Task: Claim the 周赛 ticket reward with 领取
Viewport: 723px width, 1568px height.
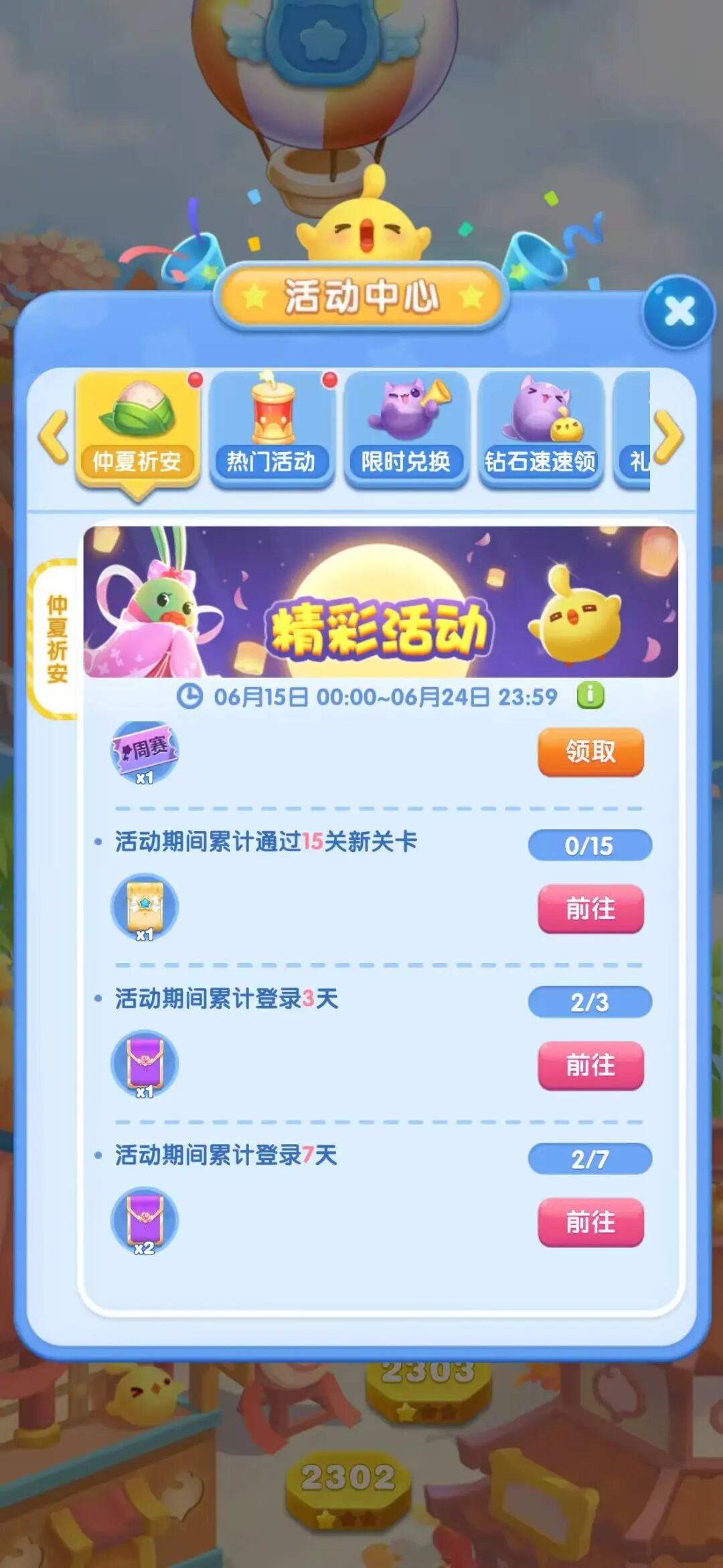Action: (x=590, y=752)
